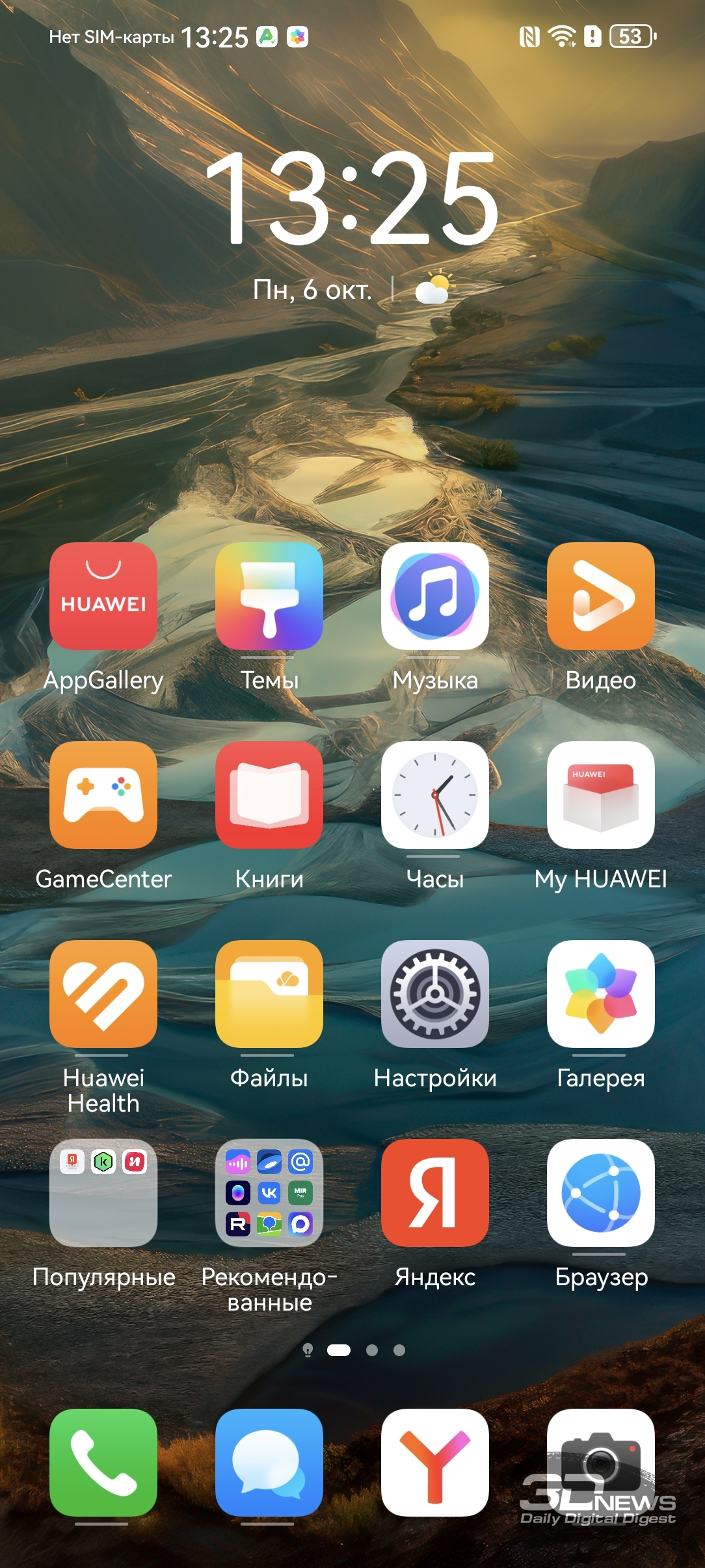The width and height of the screenshot is (705, 1568).
Task: Launch GameCenter
Action: coord(103,795)
